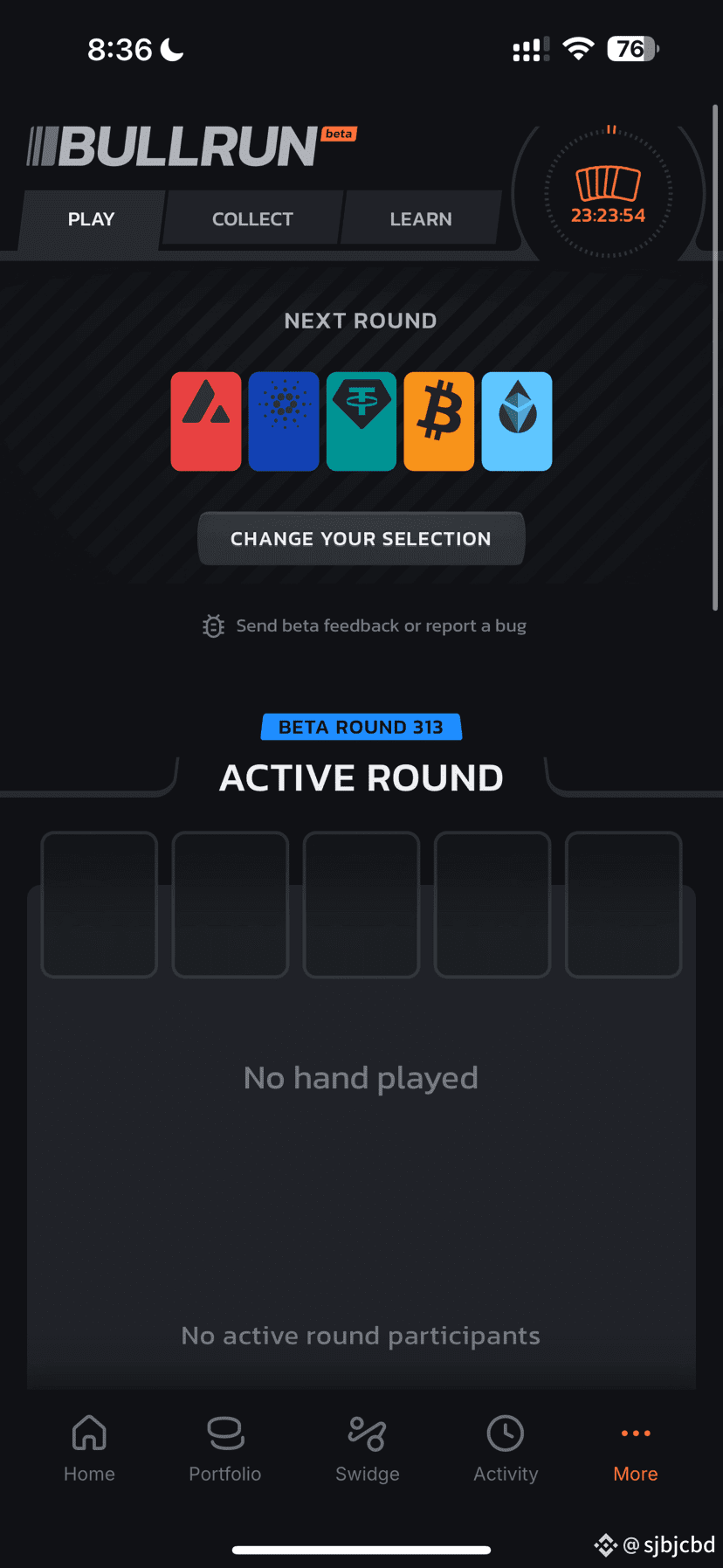
Task: Open the Swidge tab
Action: point(367,1450)
